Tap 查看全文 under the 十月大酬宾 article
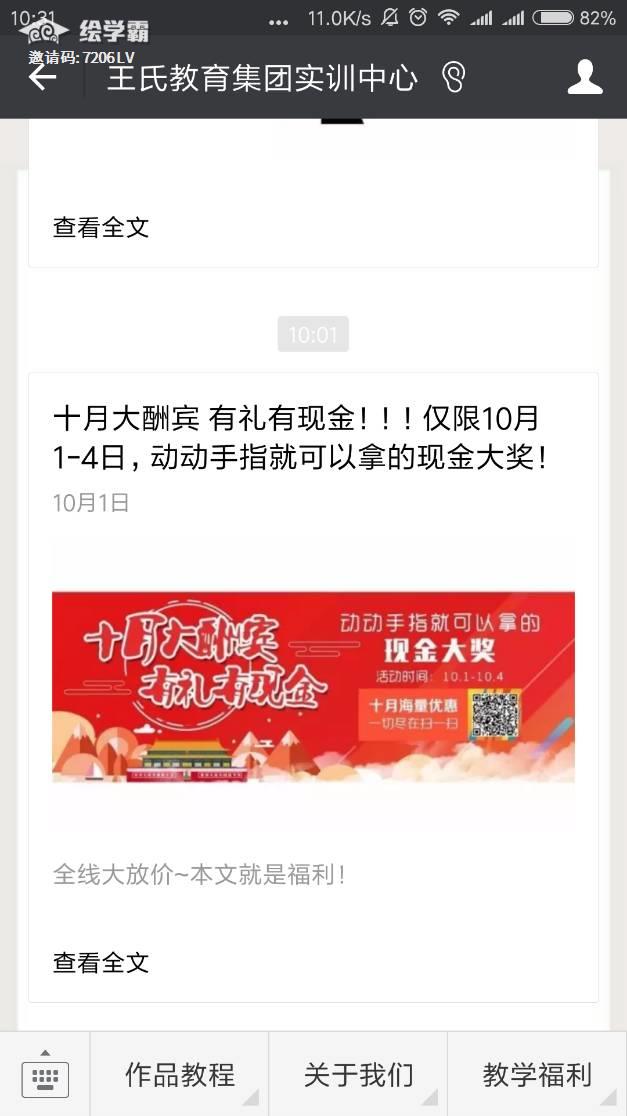Screen dimensions: 627x1116 [101, 962]
